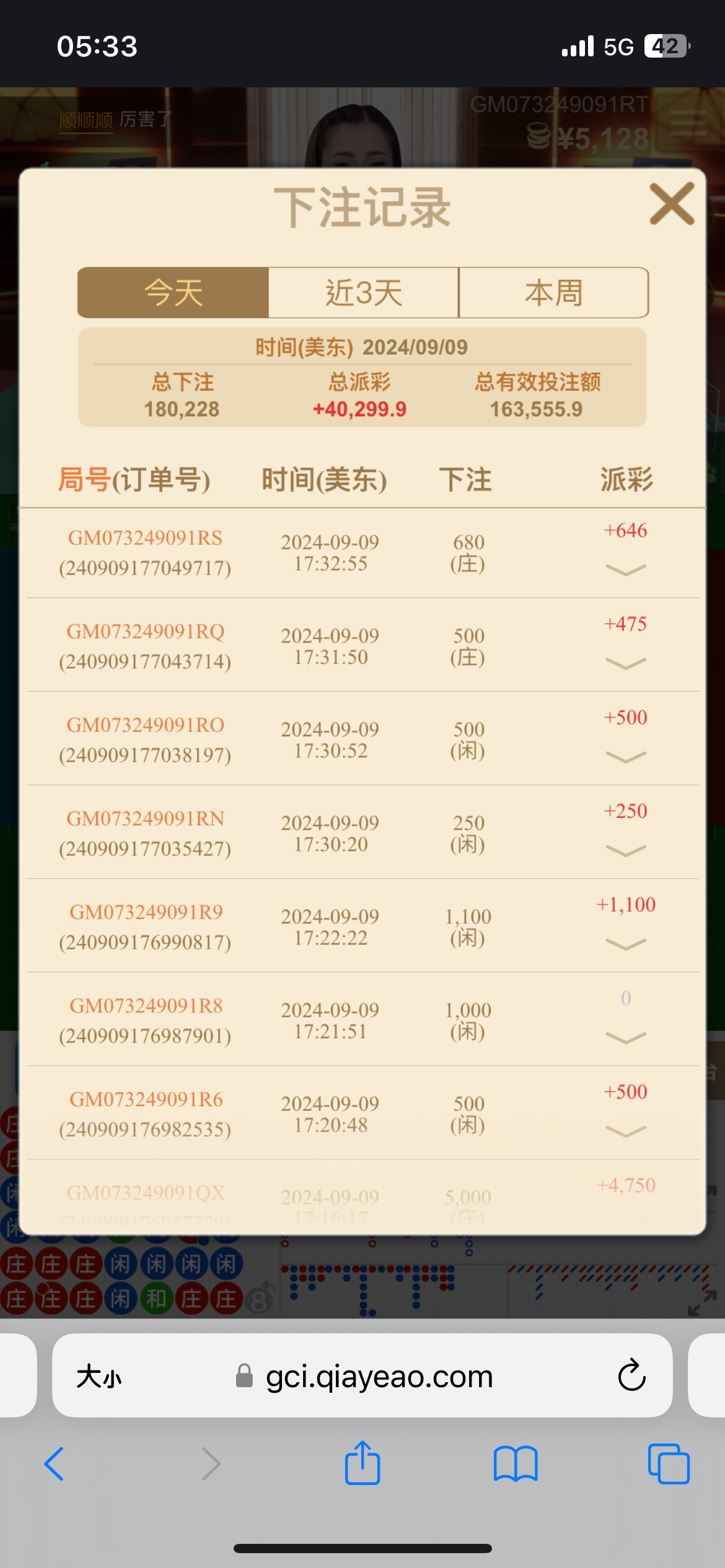Reload the page in Safari
Viewport: 725px width, 1568px height.
(631, 1375)
